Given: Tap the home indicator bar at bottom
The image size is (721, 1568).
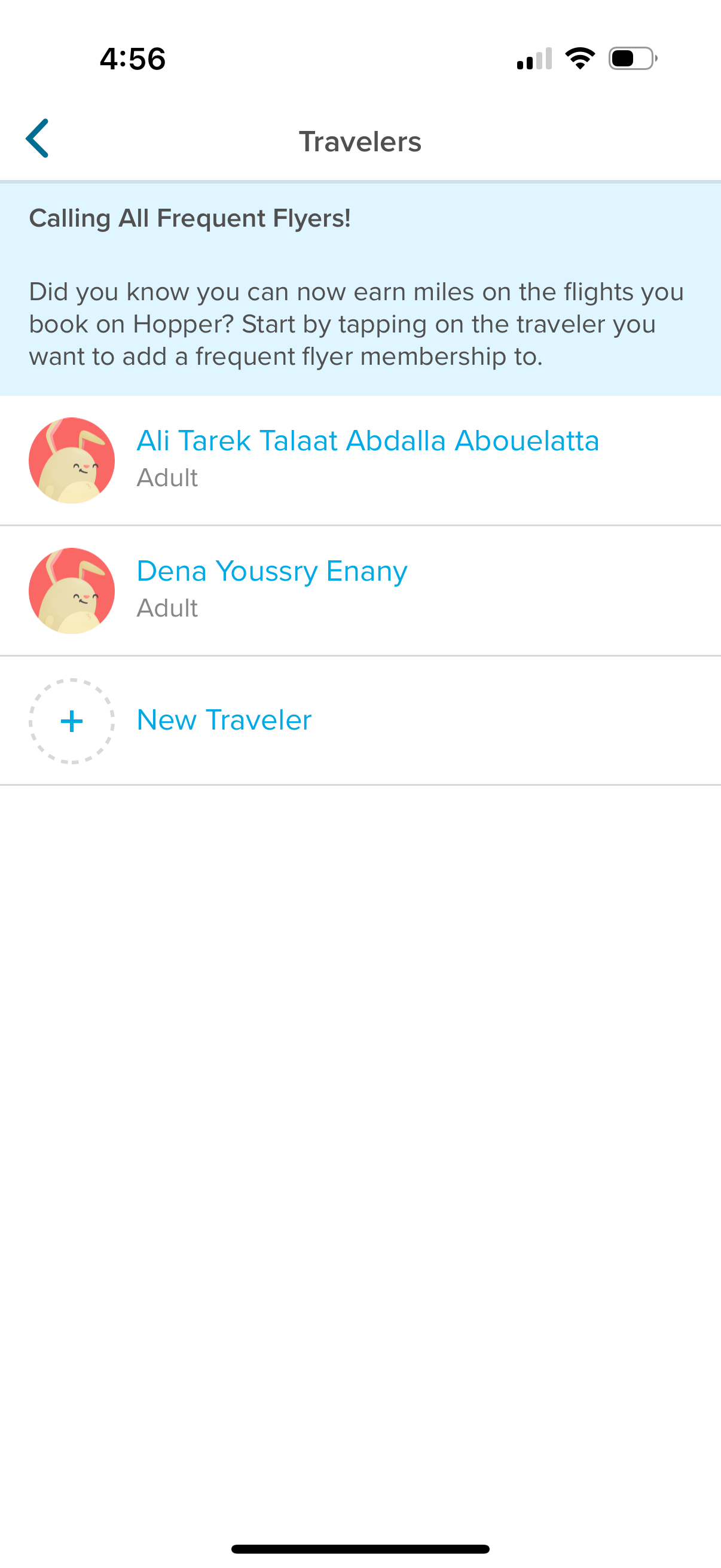Looking at the screenshot, I should [360, 1549].
